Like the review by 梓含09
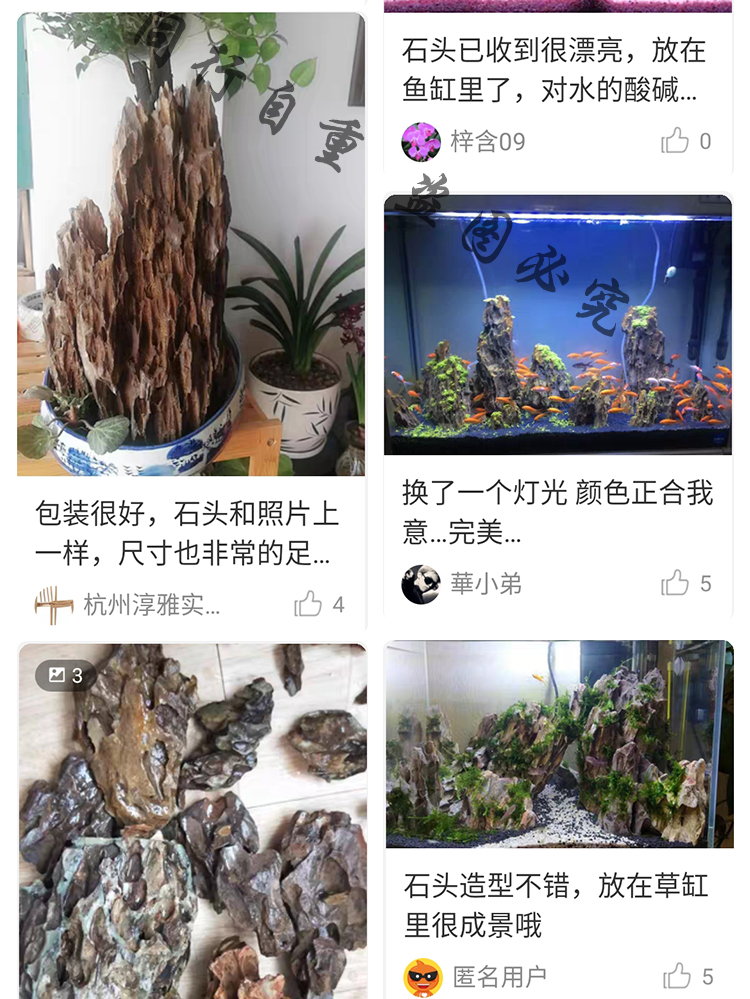The height and width of the screenshot is (999, 750). [686, 141]
